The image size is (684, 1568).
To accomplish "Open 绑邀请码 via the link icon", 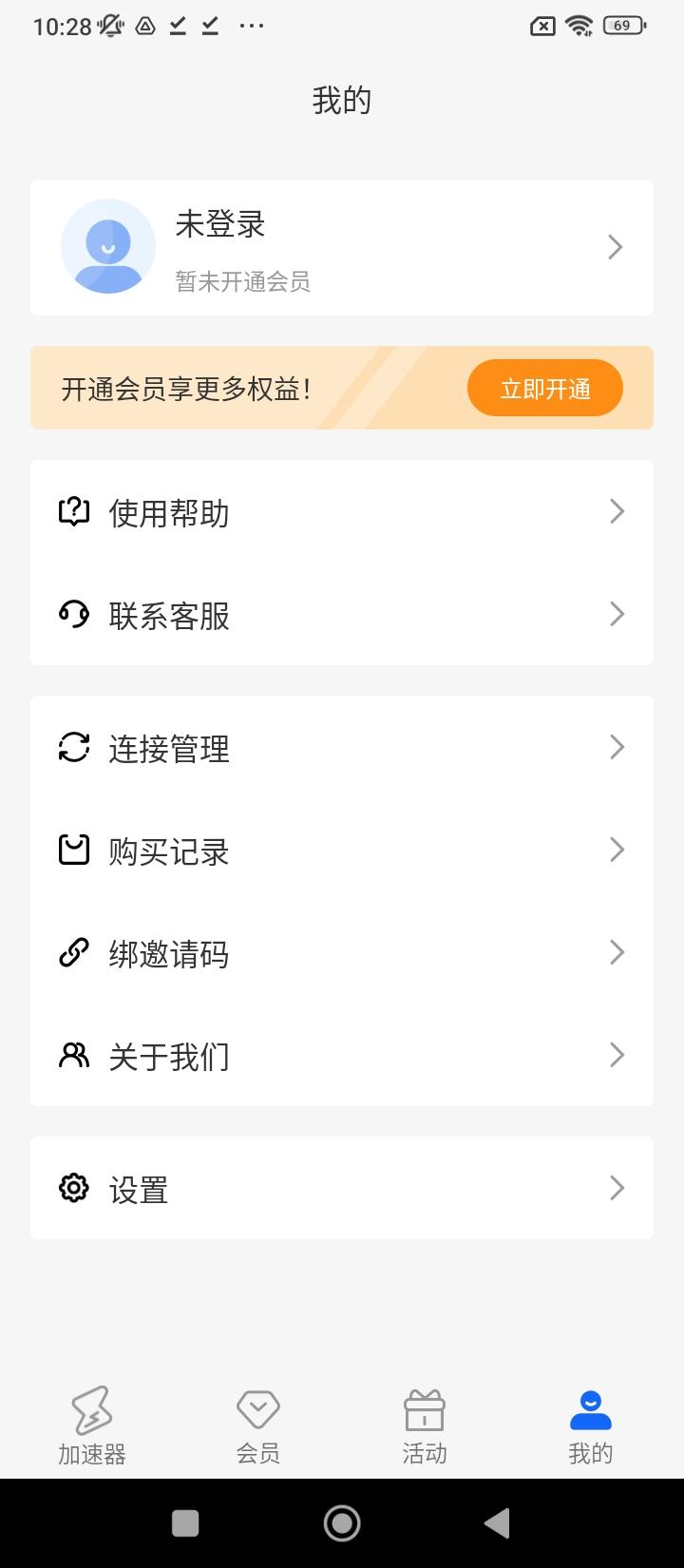I will click(x=73, y=952).
